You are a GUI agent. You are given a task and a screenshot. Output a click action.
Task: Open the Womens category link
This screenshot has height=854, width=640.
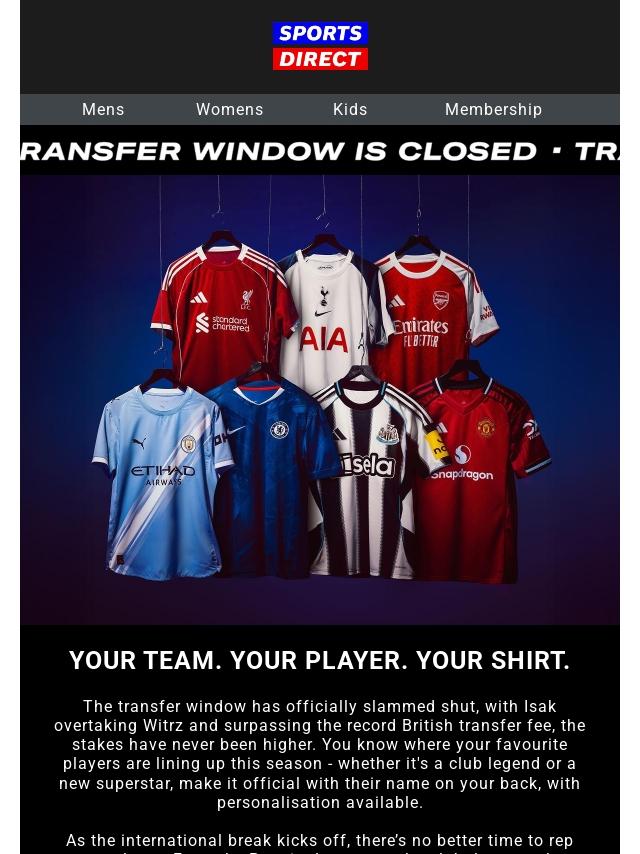pos(229,110)
